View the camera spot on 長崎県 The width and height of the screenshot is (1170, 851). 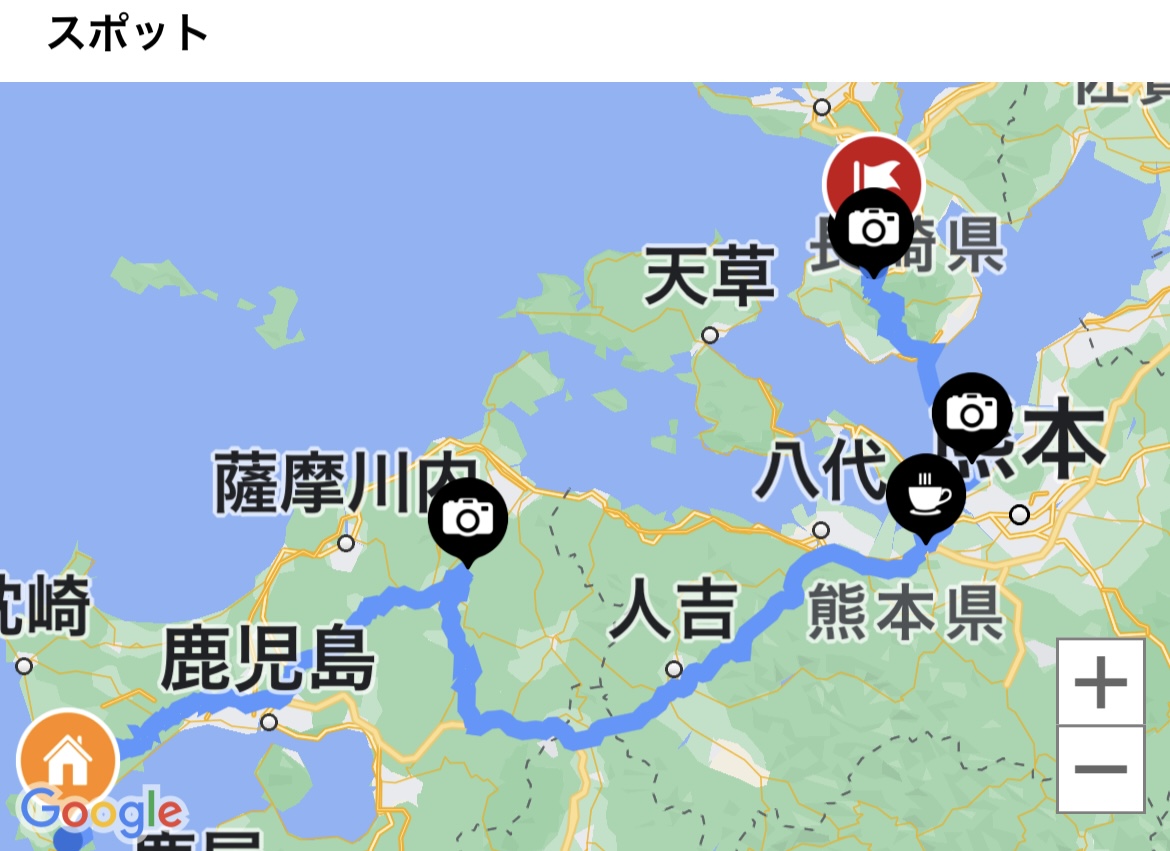tap(872, 229)
